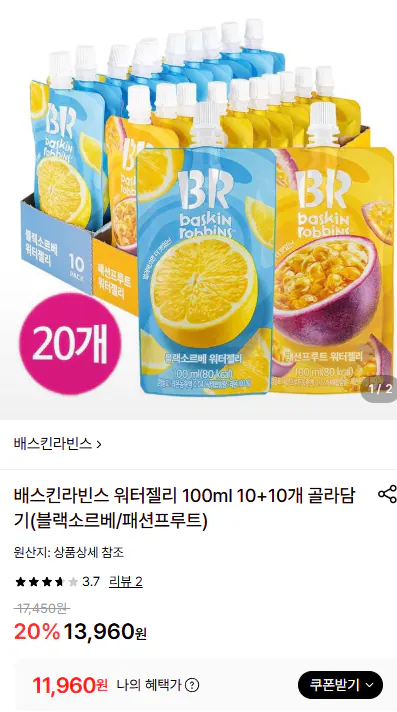Open the 배스킨라빈스 brand store link
This screenshot has height=712, width=397.
click(58, 444)
